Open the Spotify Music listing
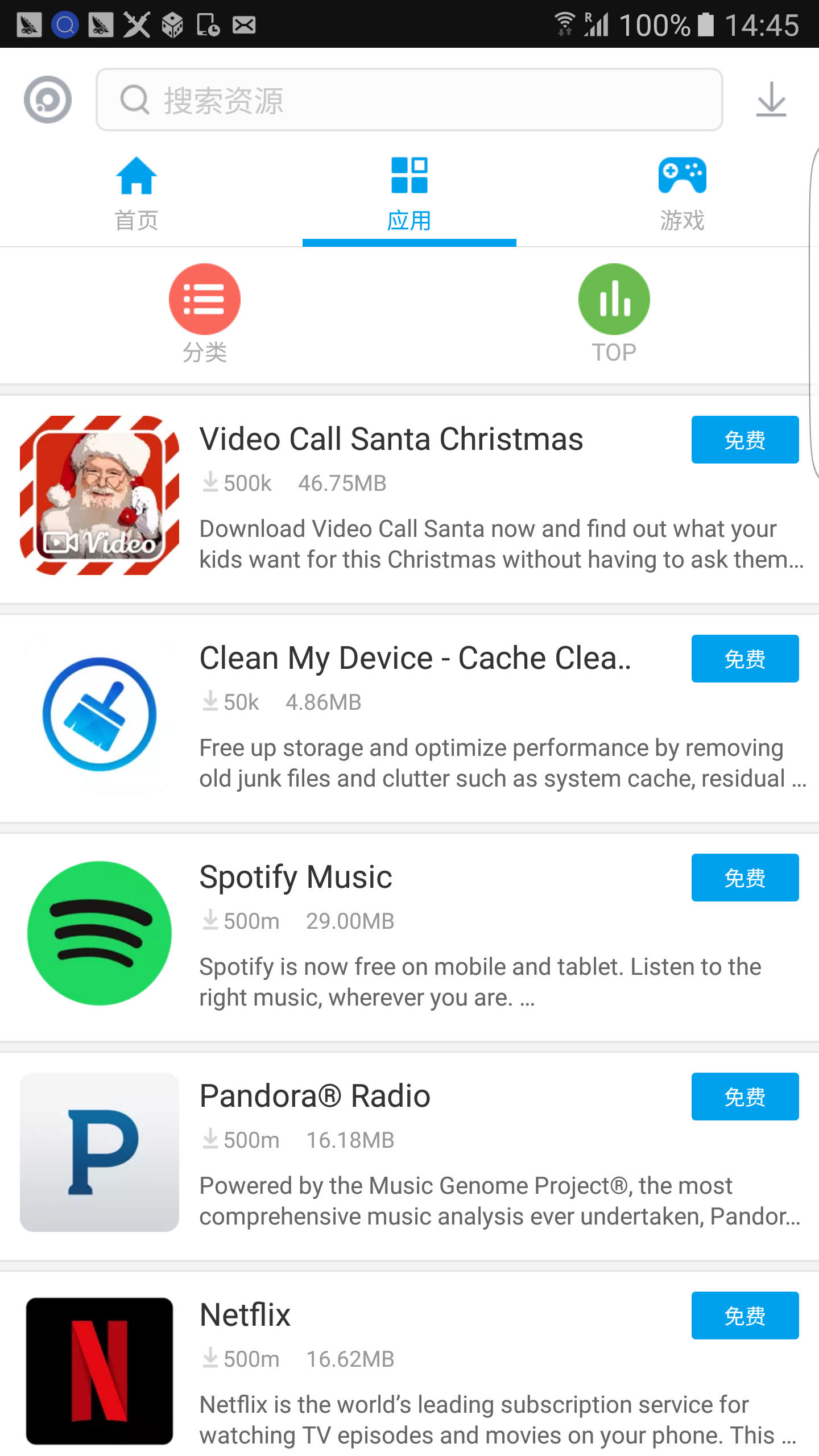This screenshot has width=819, height=1456. (x=296, y=878)
